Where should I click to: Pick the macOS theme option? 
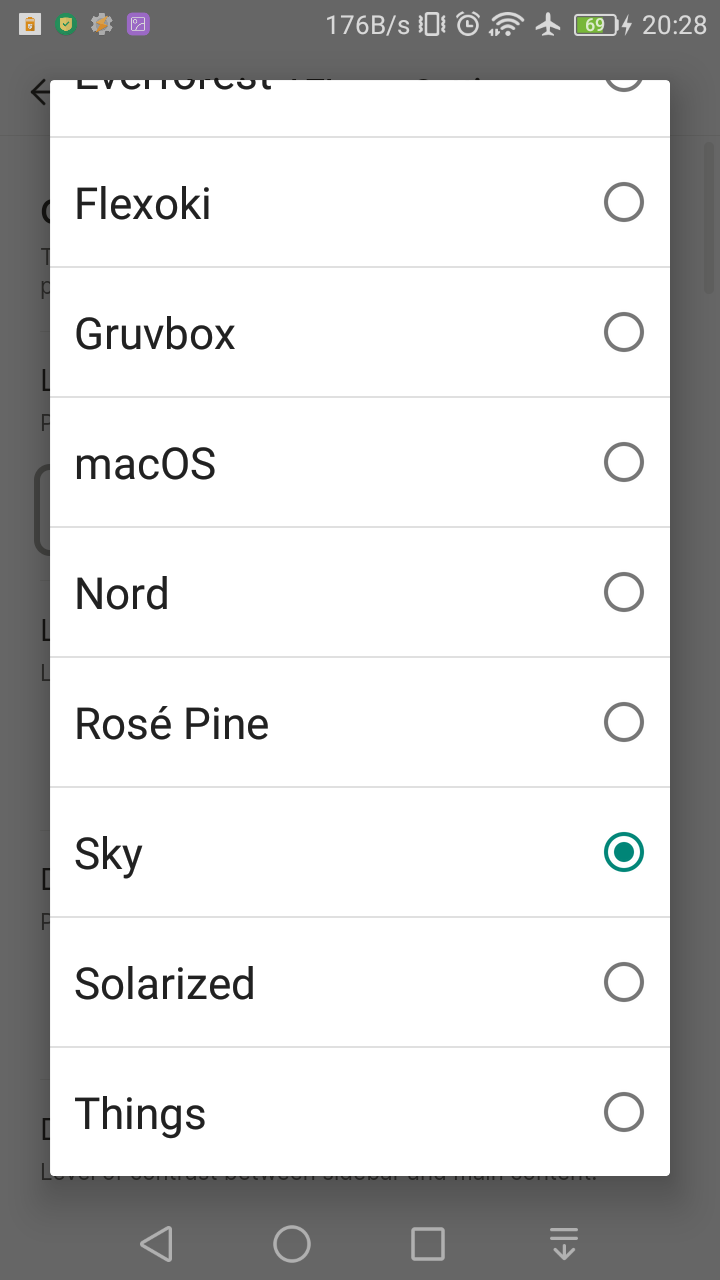[360, 463]
